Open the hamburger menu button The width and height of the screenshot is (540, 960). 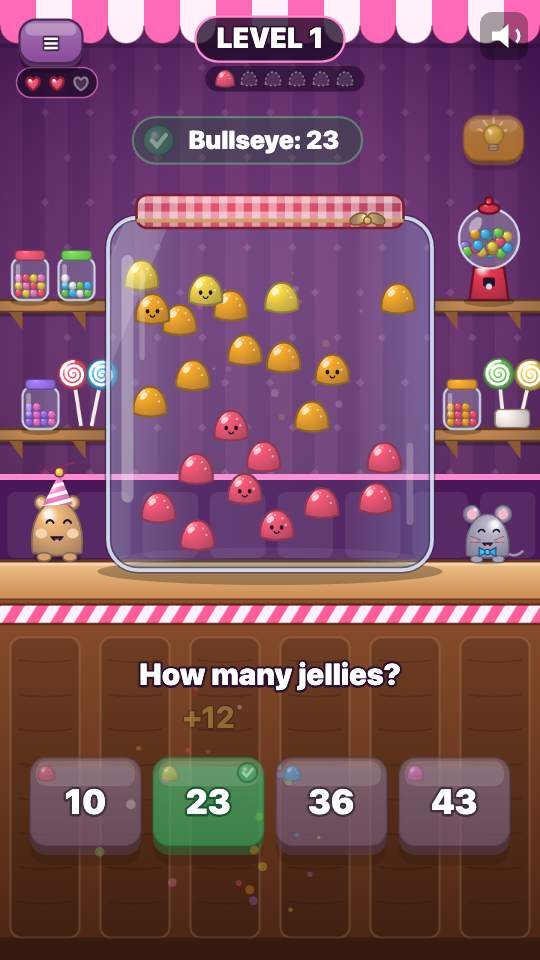pos(51,42)
